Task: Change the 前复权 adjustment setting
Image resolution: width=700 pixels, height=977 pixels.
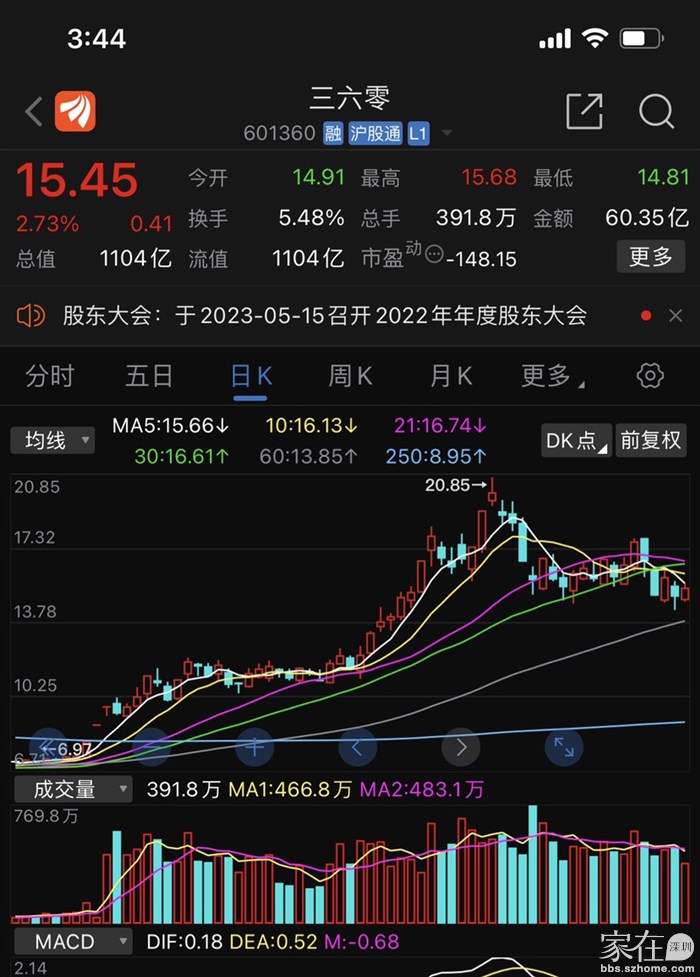Action: point(651,440)
